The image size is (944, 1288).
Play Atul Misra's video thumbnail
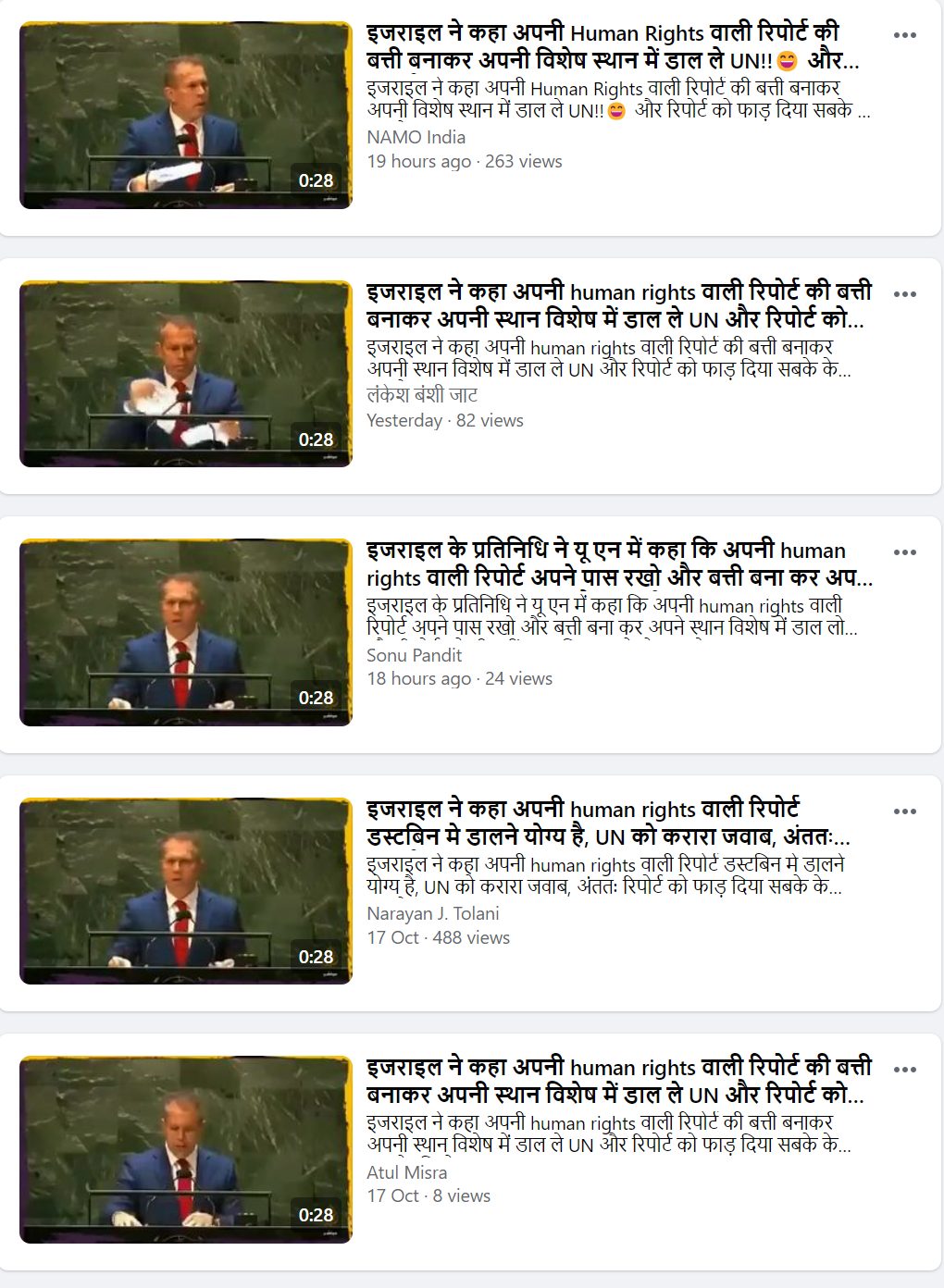click(185, 1148)
